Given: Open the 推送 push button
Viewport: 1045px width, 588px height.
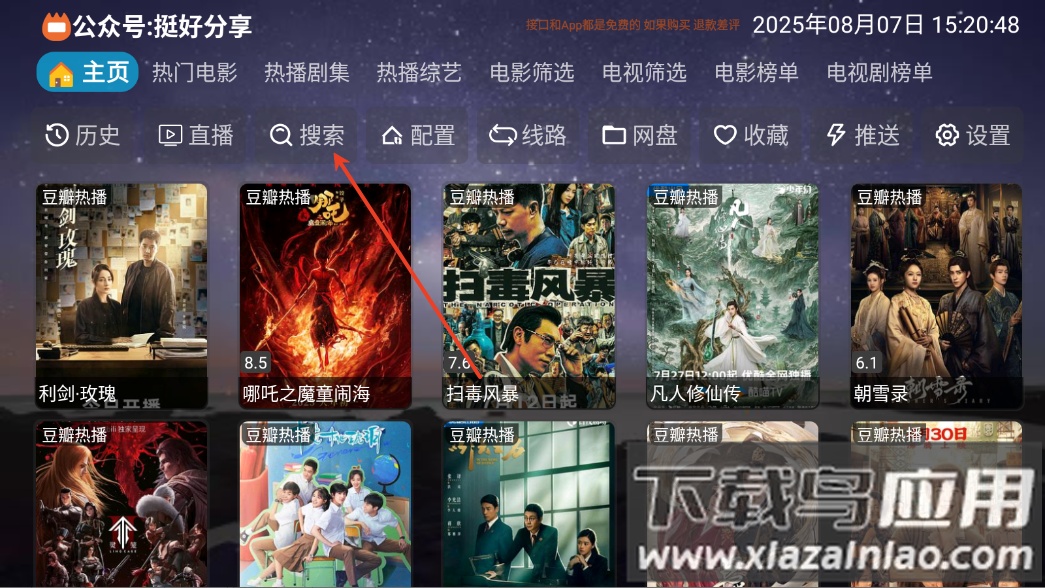Looking at the screenshot, I should (863, 136).
